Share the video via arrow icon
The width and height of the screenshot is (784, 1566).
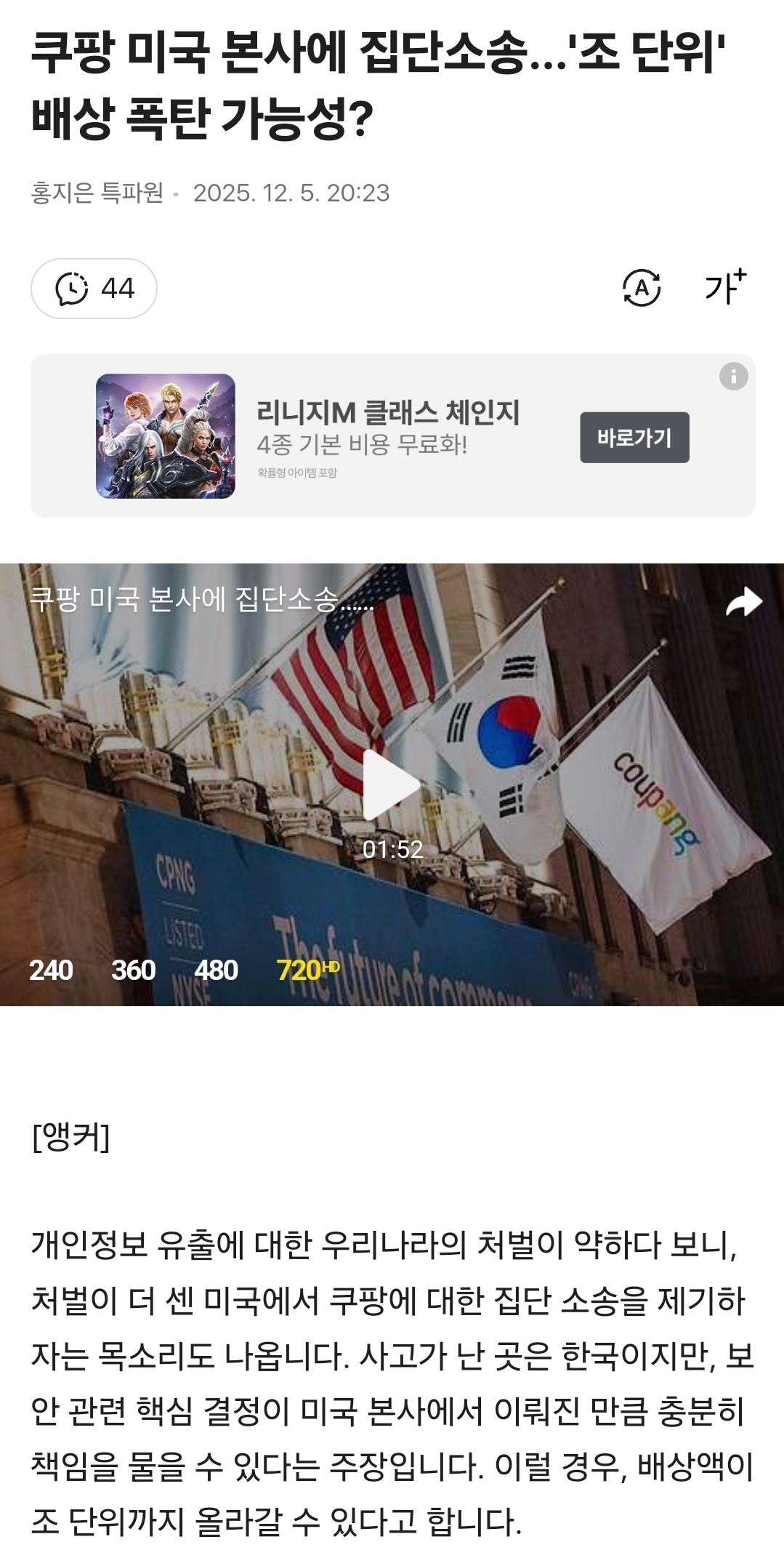743,602
